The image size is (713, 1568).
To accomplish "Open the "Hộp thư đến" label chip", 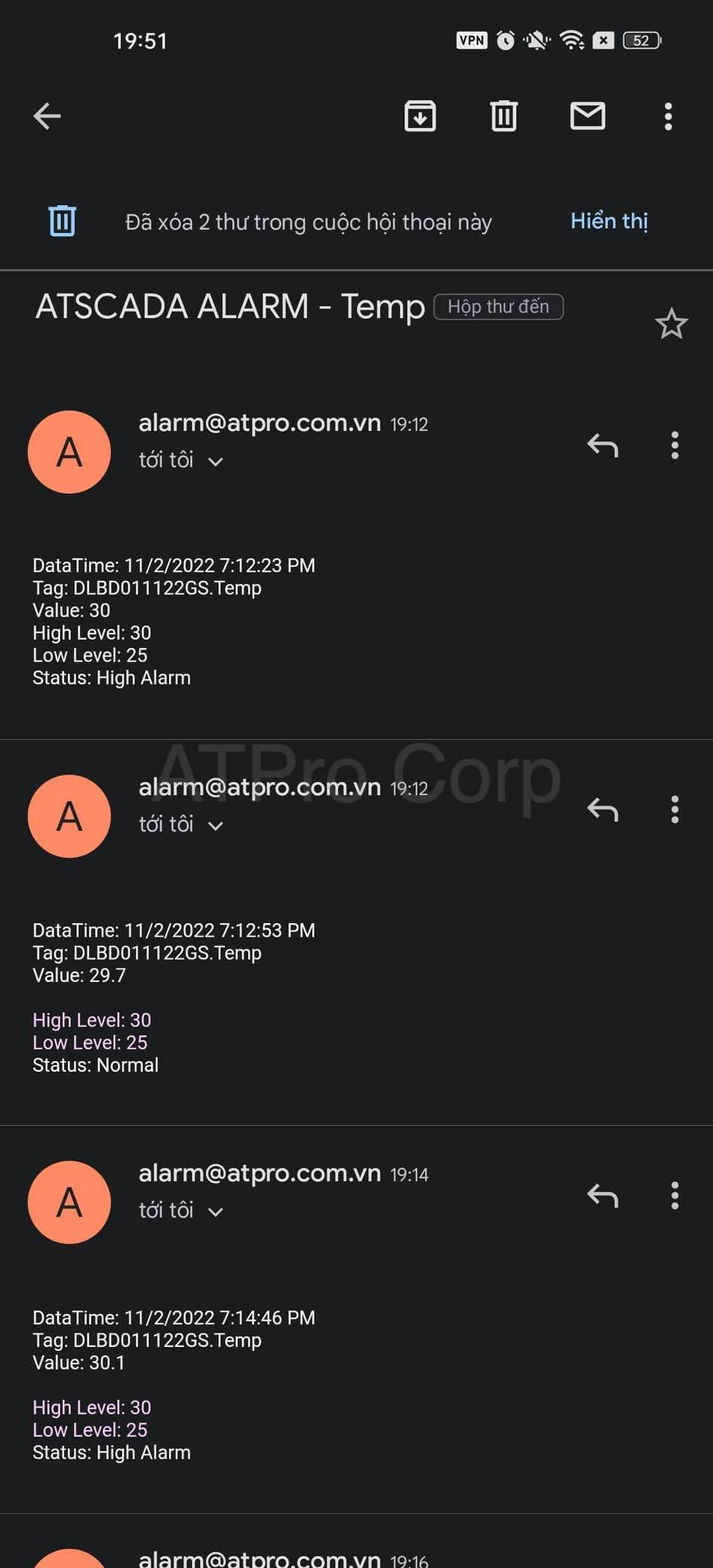I will click(498, 307).
